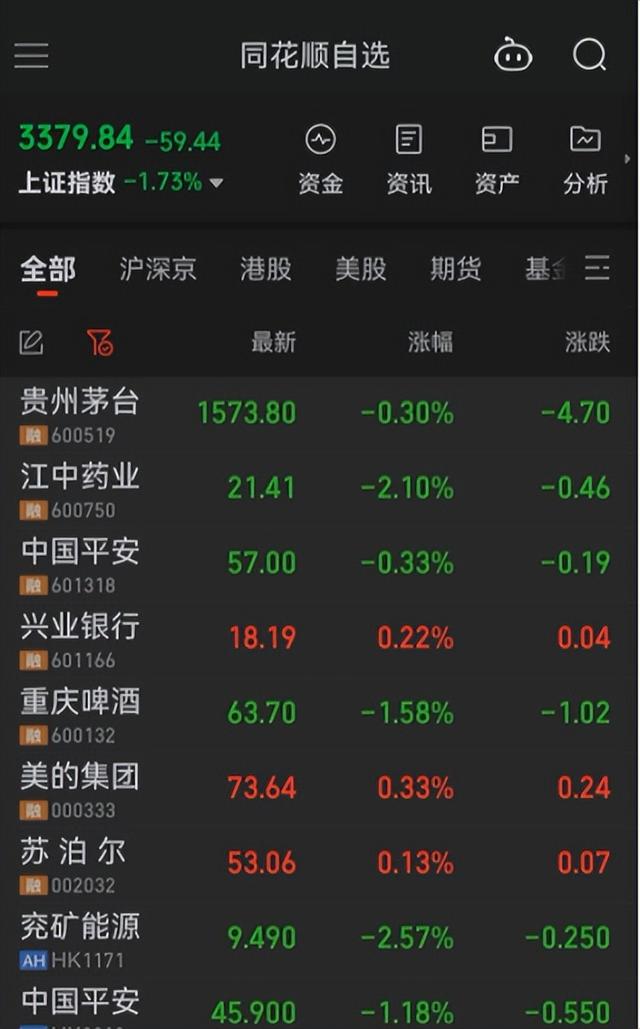Viewport: 640px width, 1029px height.
Task: Sort the list by 涨幅 column
Action: (x=430, y=342)
